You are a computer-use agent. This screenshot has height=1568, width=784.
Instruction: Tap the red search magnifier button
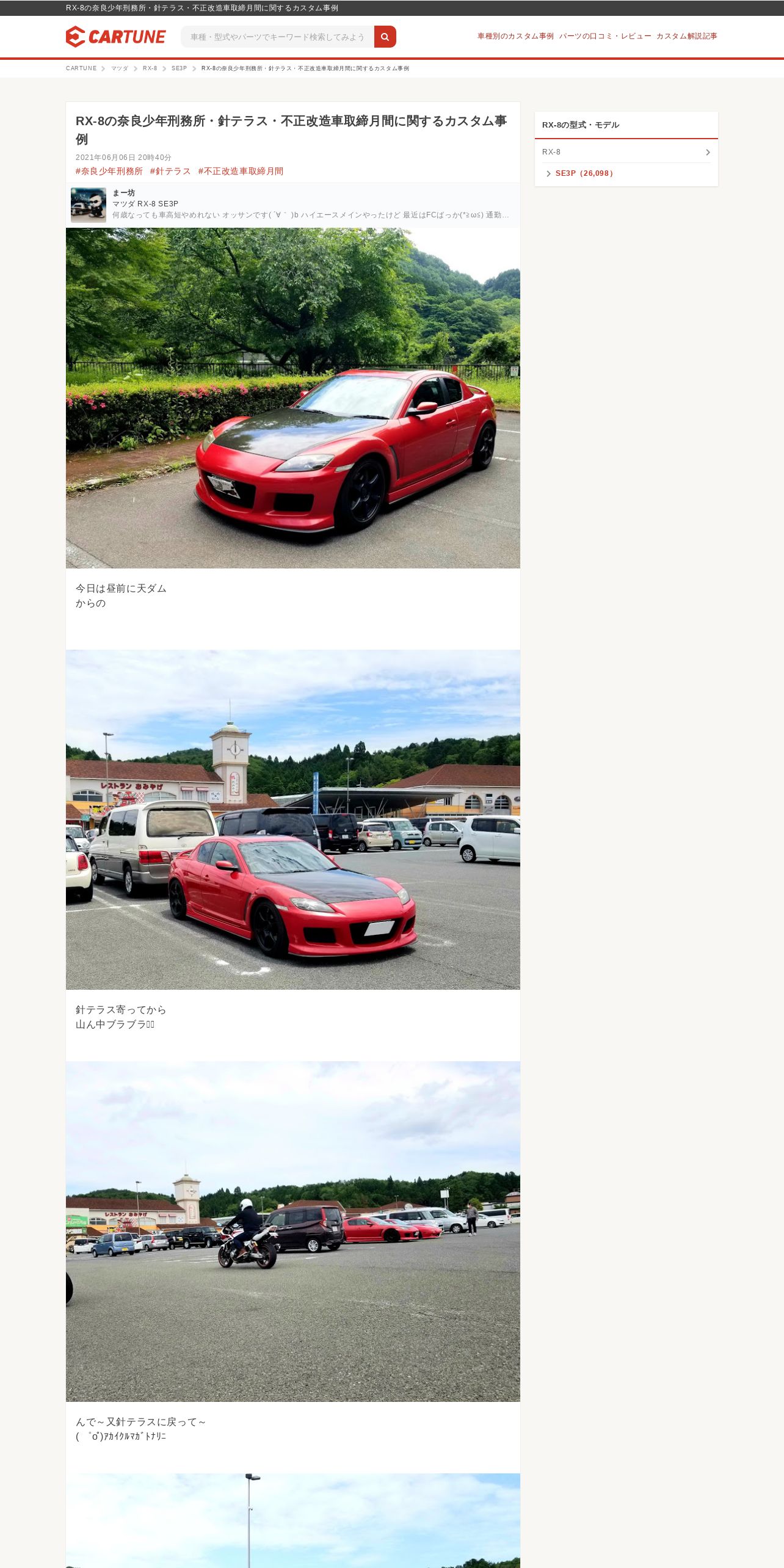click(385, 37)
